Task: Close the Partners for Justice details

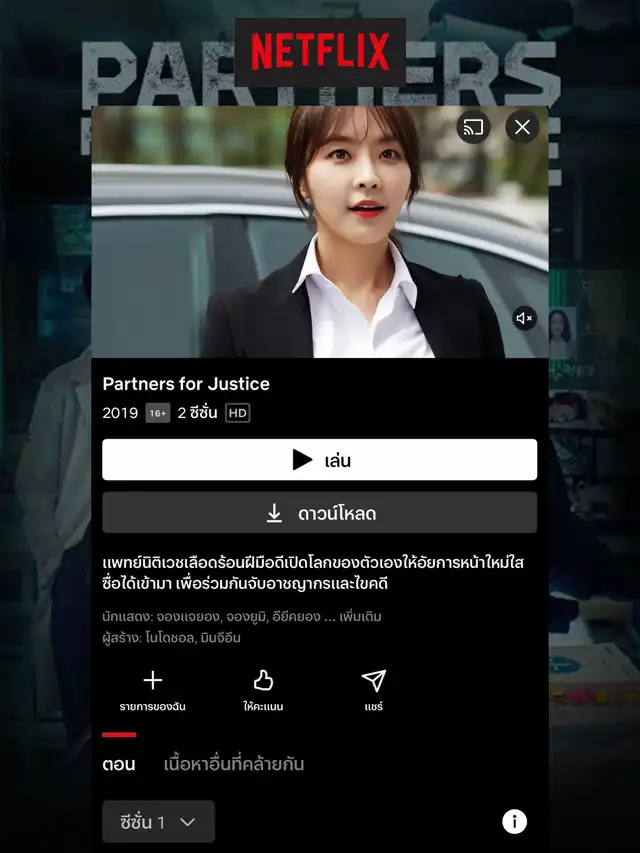Action: click(522, 127)
